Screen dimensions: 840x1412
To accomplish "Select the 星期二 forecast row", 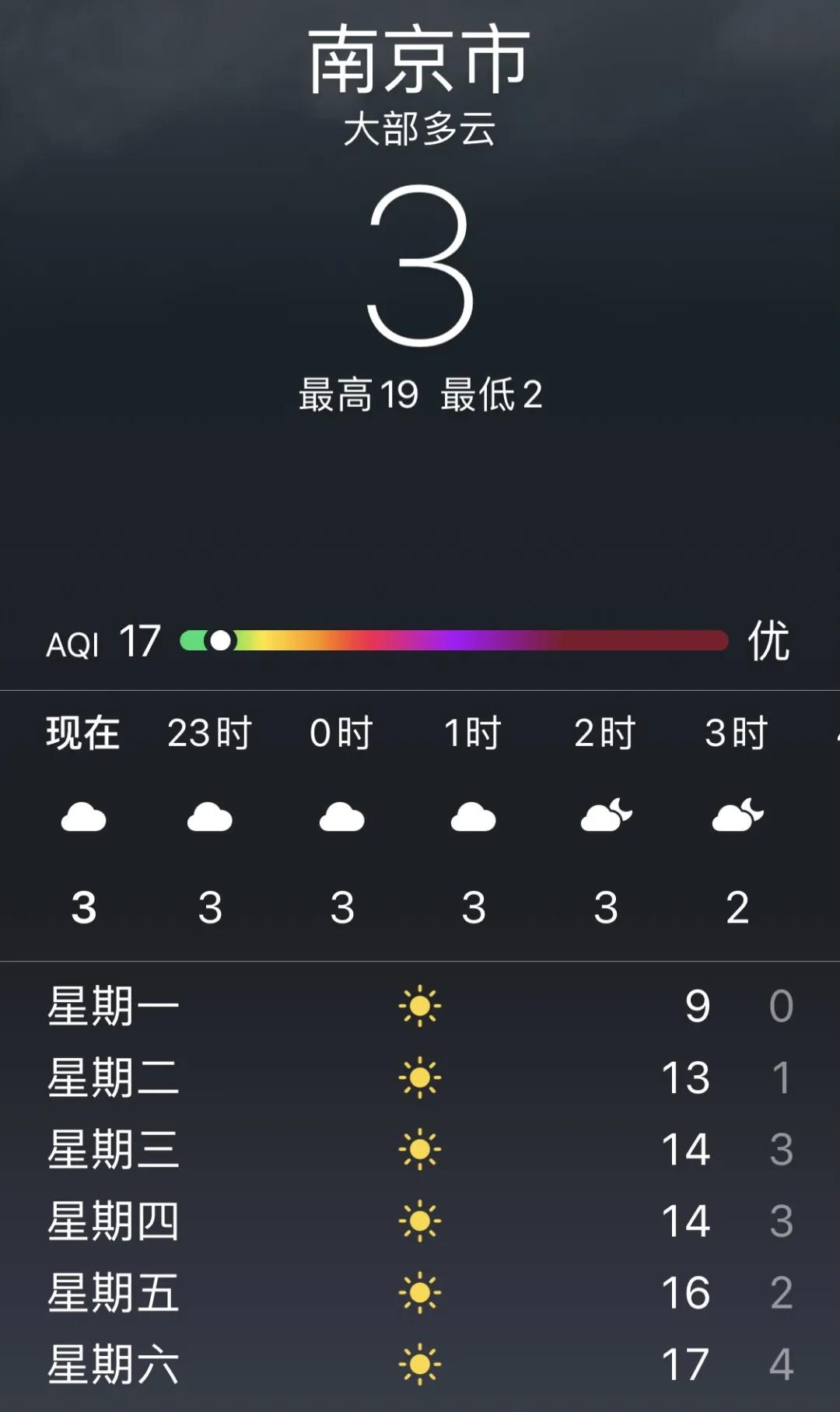I will click(420, 1077).
